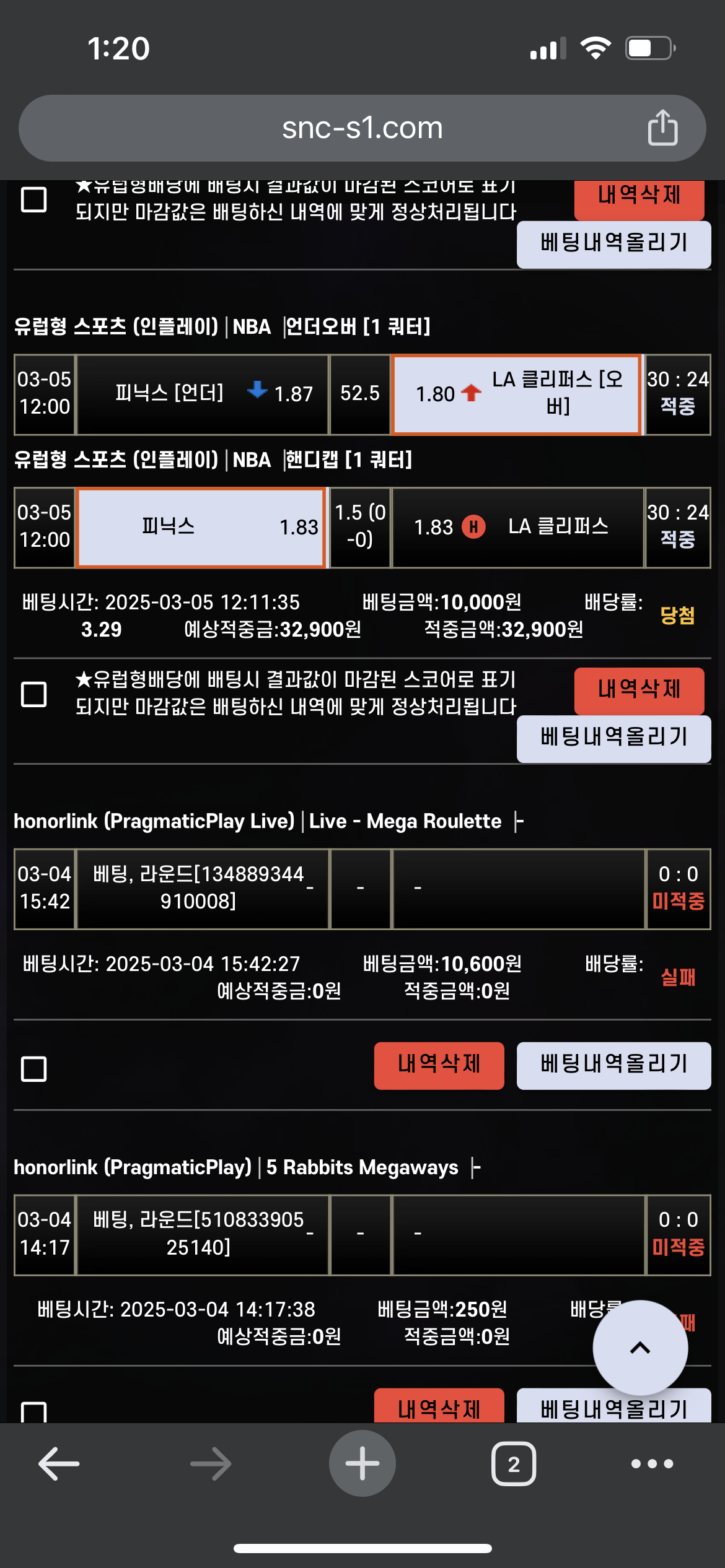Delete history of 5 Rabbits Megaways bet

(439, 1406)
